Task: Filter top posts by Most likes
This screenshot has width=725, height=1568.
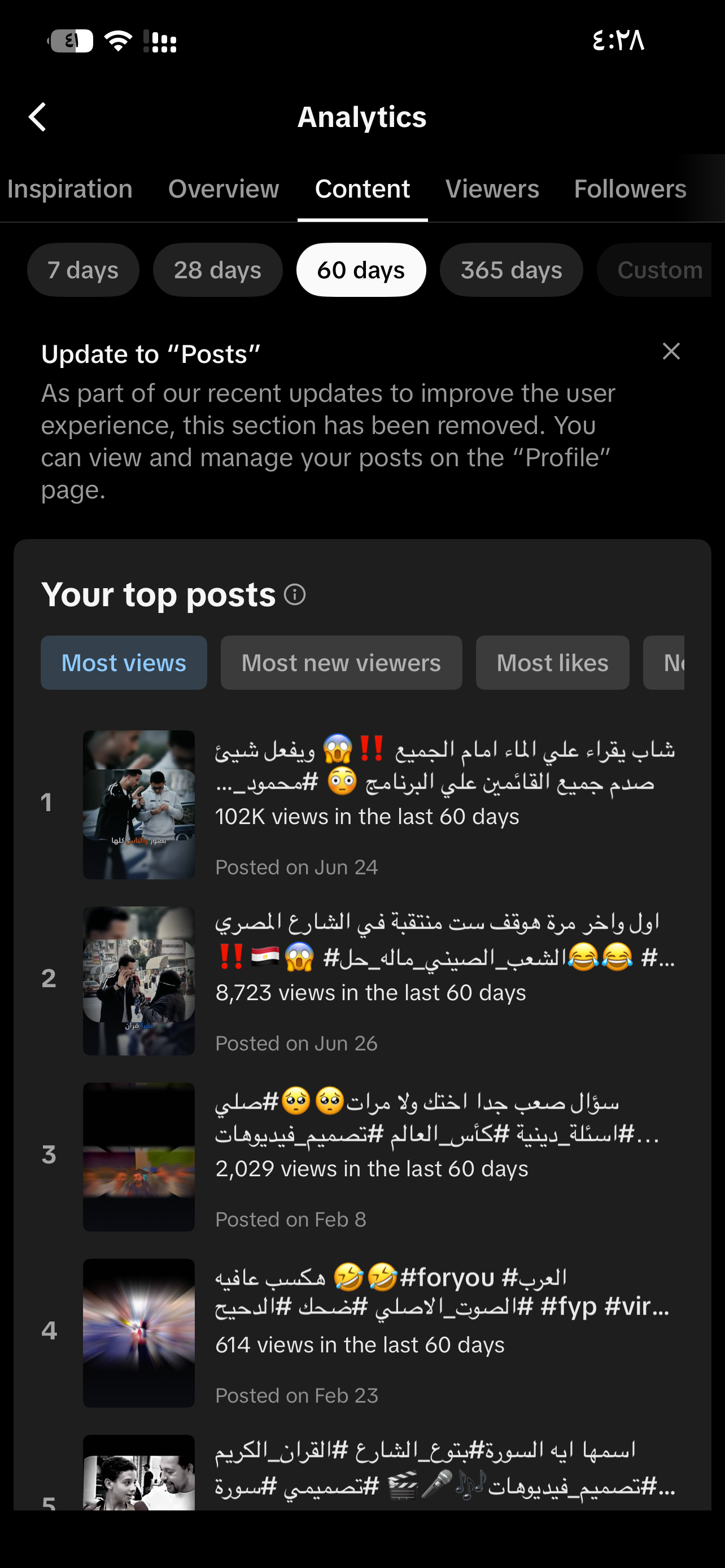Action: 552,663
